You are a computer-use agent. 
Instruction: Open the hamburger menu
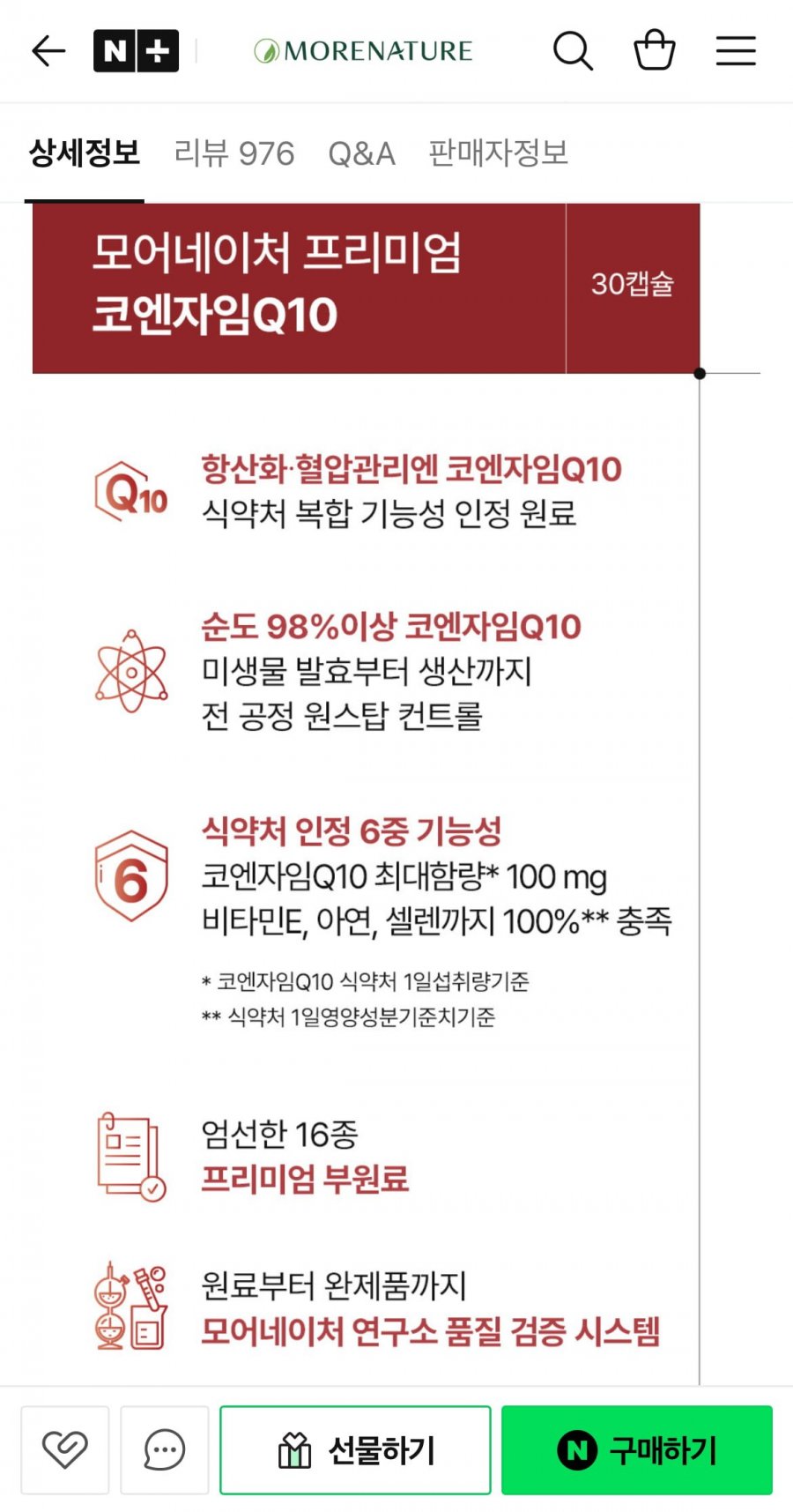click(x=736, y=51)
